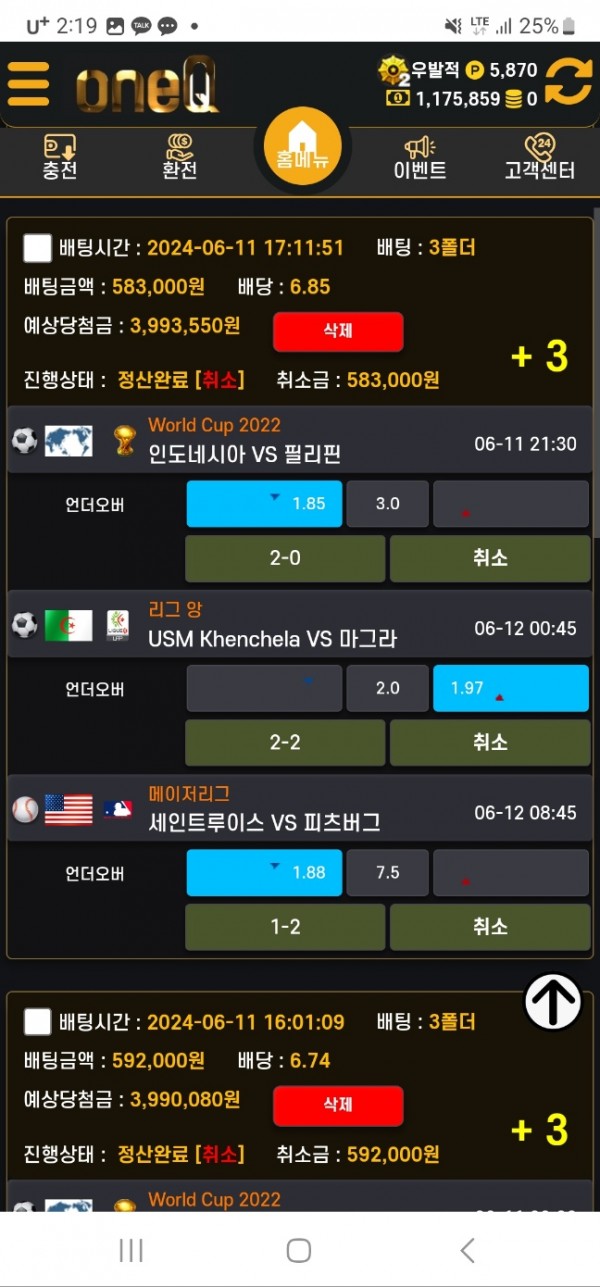This screenshot has height=1287, width=600.
Task: Open 충전 deposit page
Action: click(x=60, y=157)
